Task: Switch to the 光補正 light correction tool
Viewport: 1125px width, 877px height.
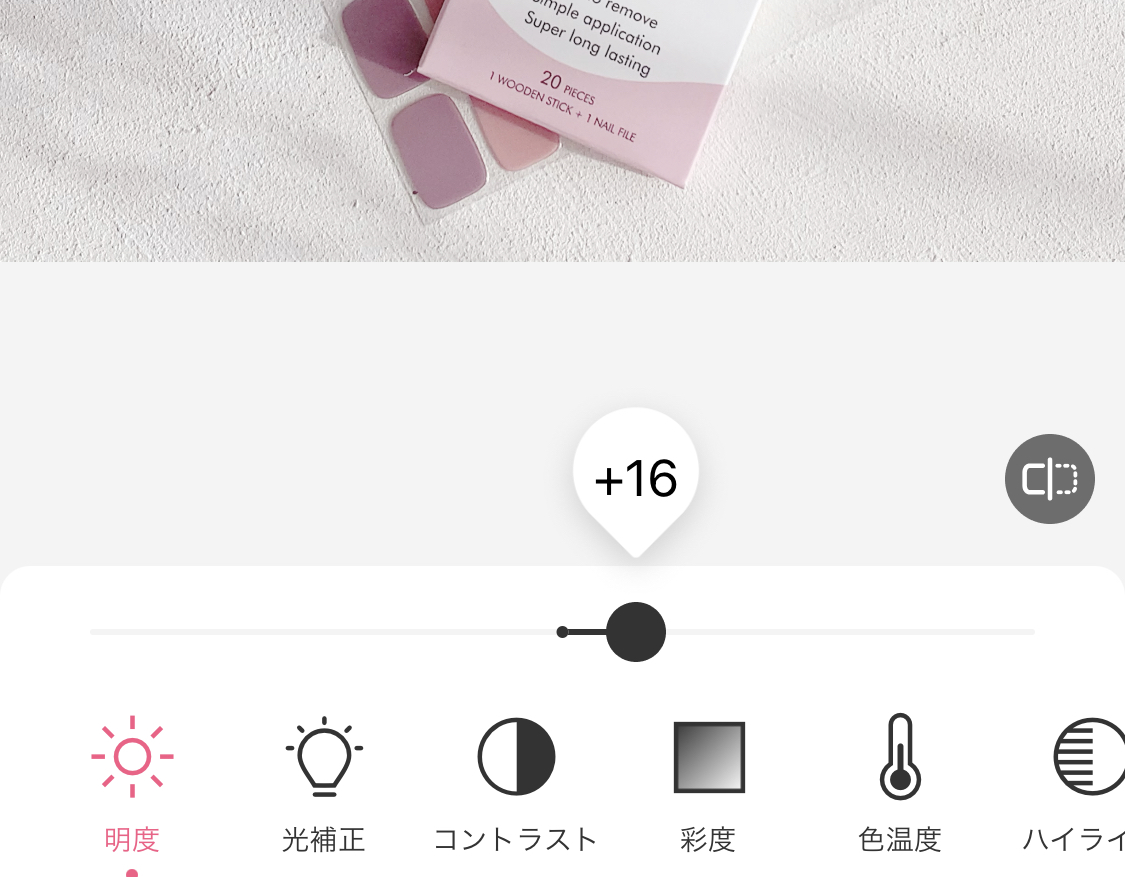Action: [x=324, y=782]
